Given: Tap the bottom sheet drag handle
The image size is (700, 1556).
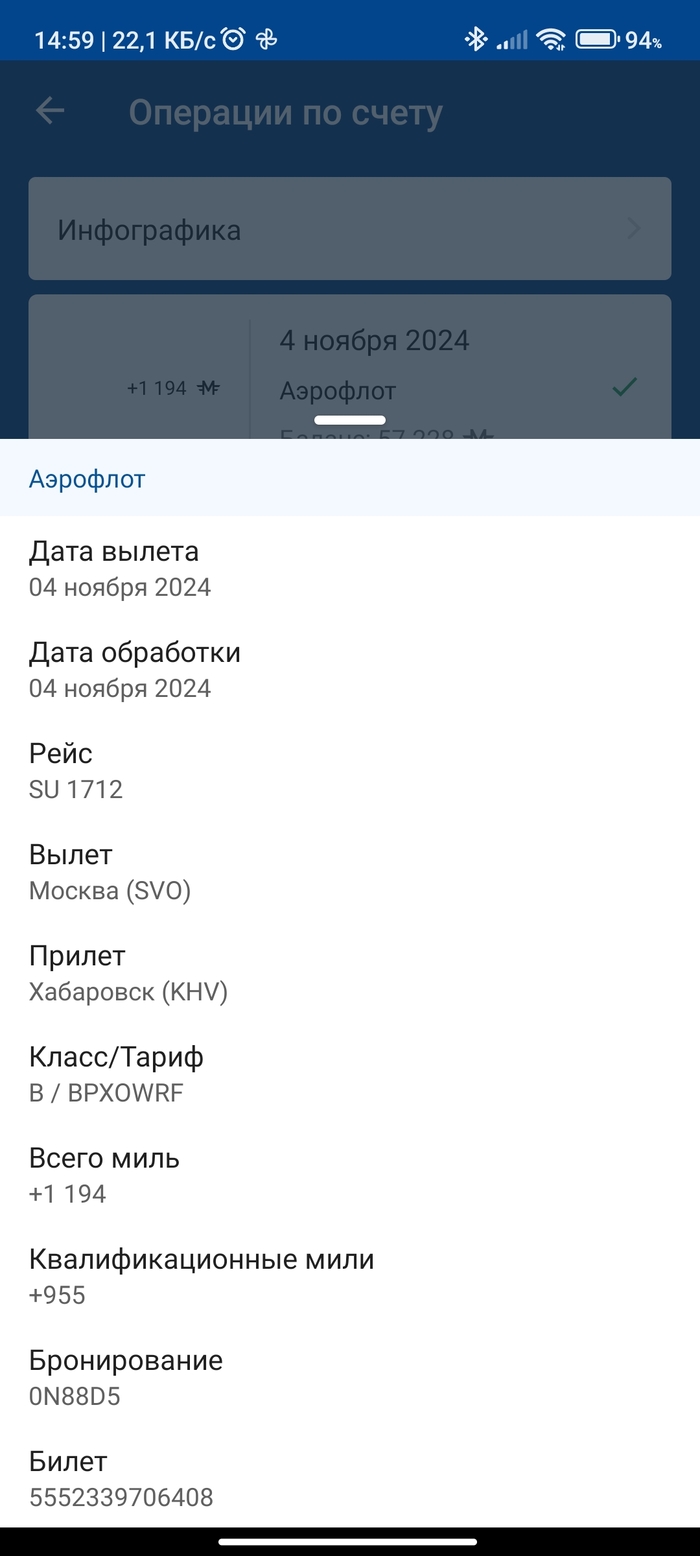Looking at the screenshot, I should [x=349, y=420].
